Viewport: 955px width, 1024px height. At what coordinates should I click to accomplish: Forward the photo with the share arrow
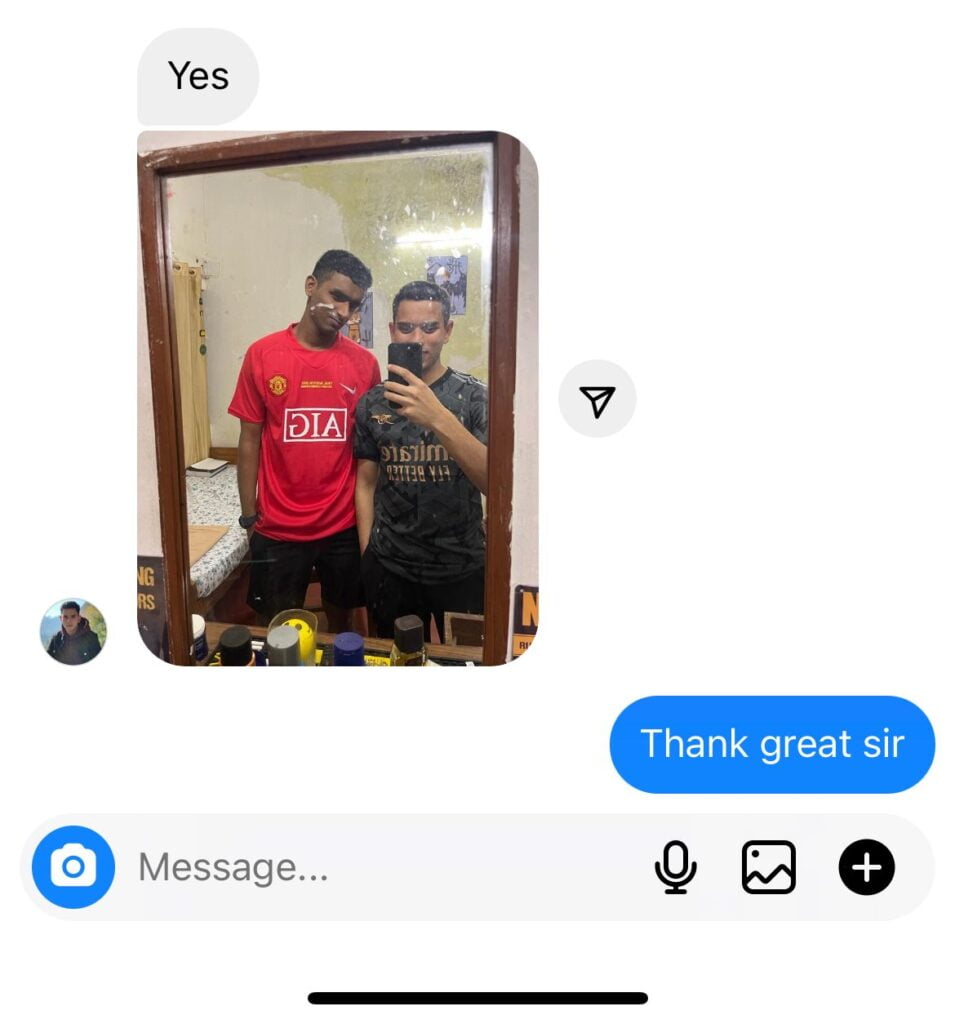point(597,399)
